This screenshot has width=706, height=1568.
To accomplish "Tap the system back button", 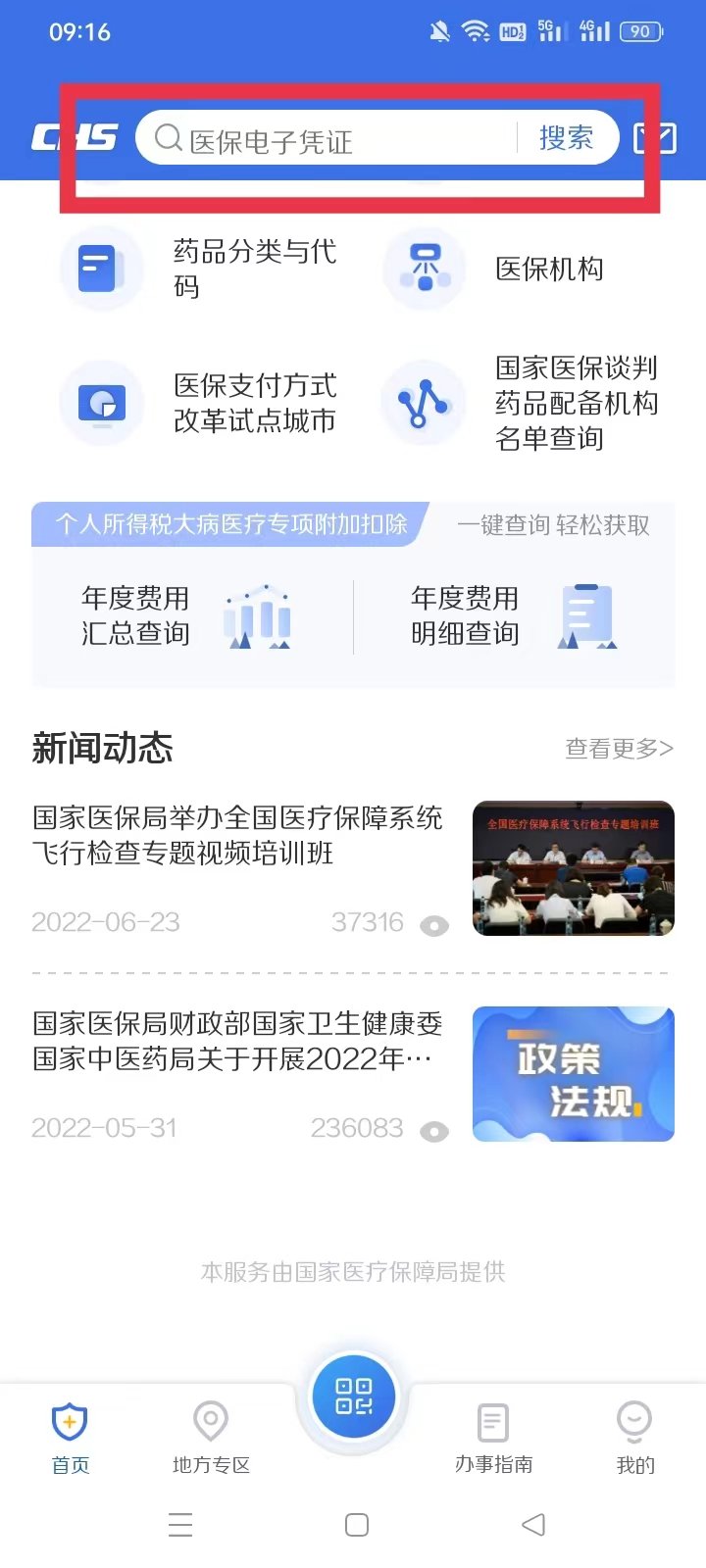I will pyautogui.click(x=533, y=1525).
